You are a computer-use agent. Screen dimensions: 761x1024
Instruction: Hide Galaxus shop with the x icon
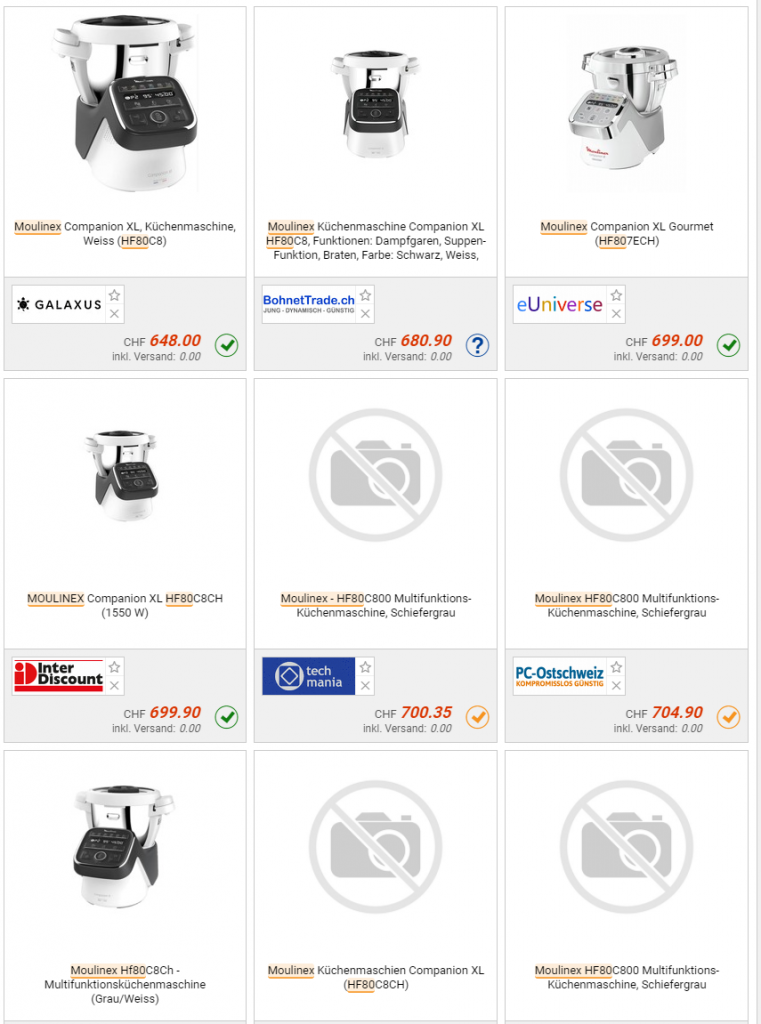115,314
